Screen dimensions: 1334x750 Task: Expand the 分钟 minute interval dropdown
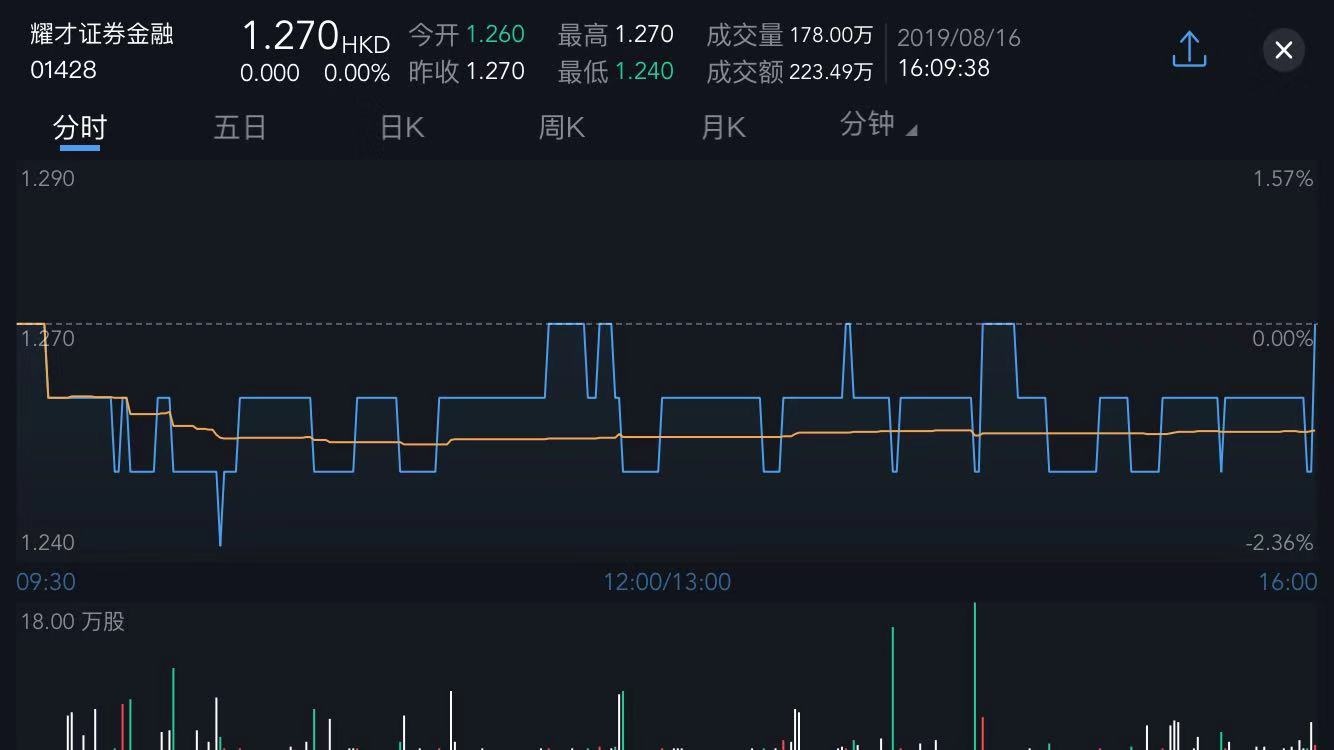coord(878,126)
